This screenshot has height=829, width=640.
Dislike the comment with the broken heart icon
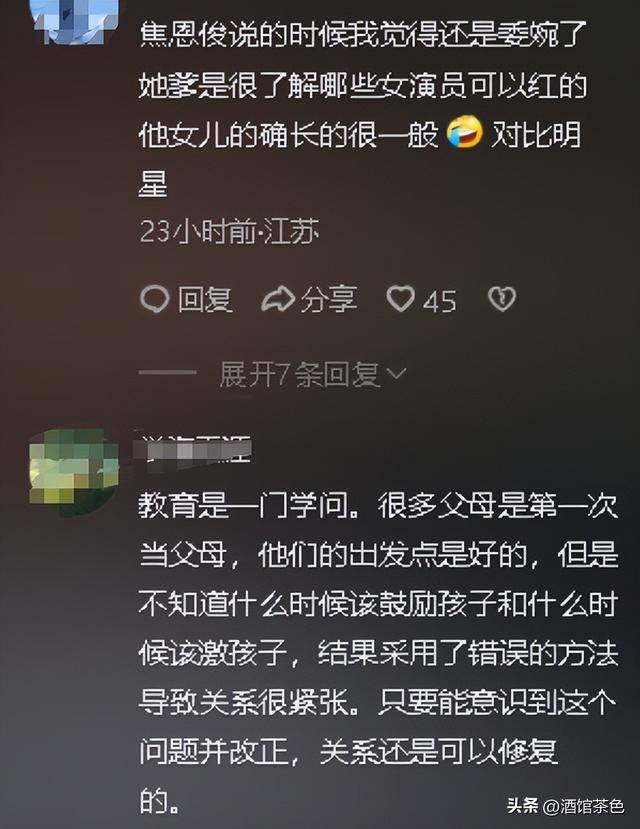click(x=500, y=299)
